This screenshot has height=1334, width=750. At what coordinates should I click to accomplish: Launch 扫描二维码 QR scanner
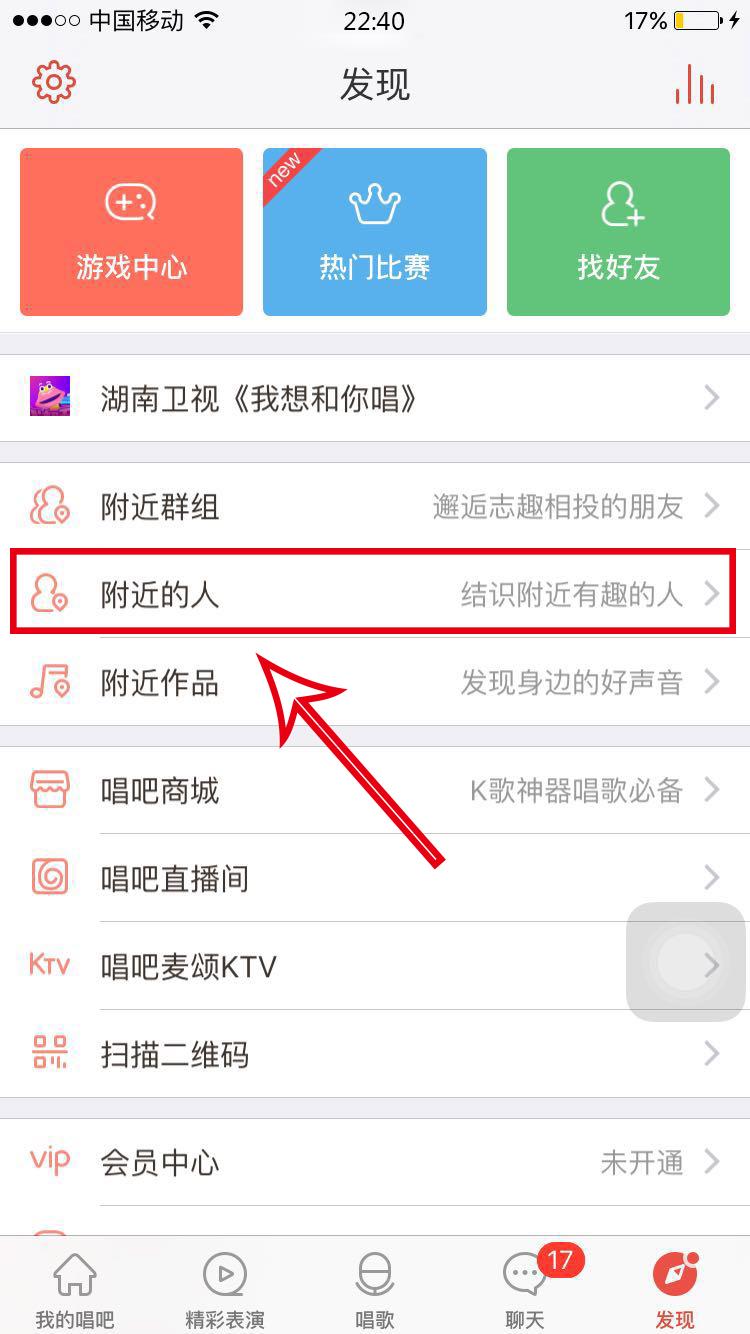coord(375,1054)
